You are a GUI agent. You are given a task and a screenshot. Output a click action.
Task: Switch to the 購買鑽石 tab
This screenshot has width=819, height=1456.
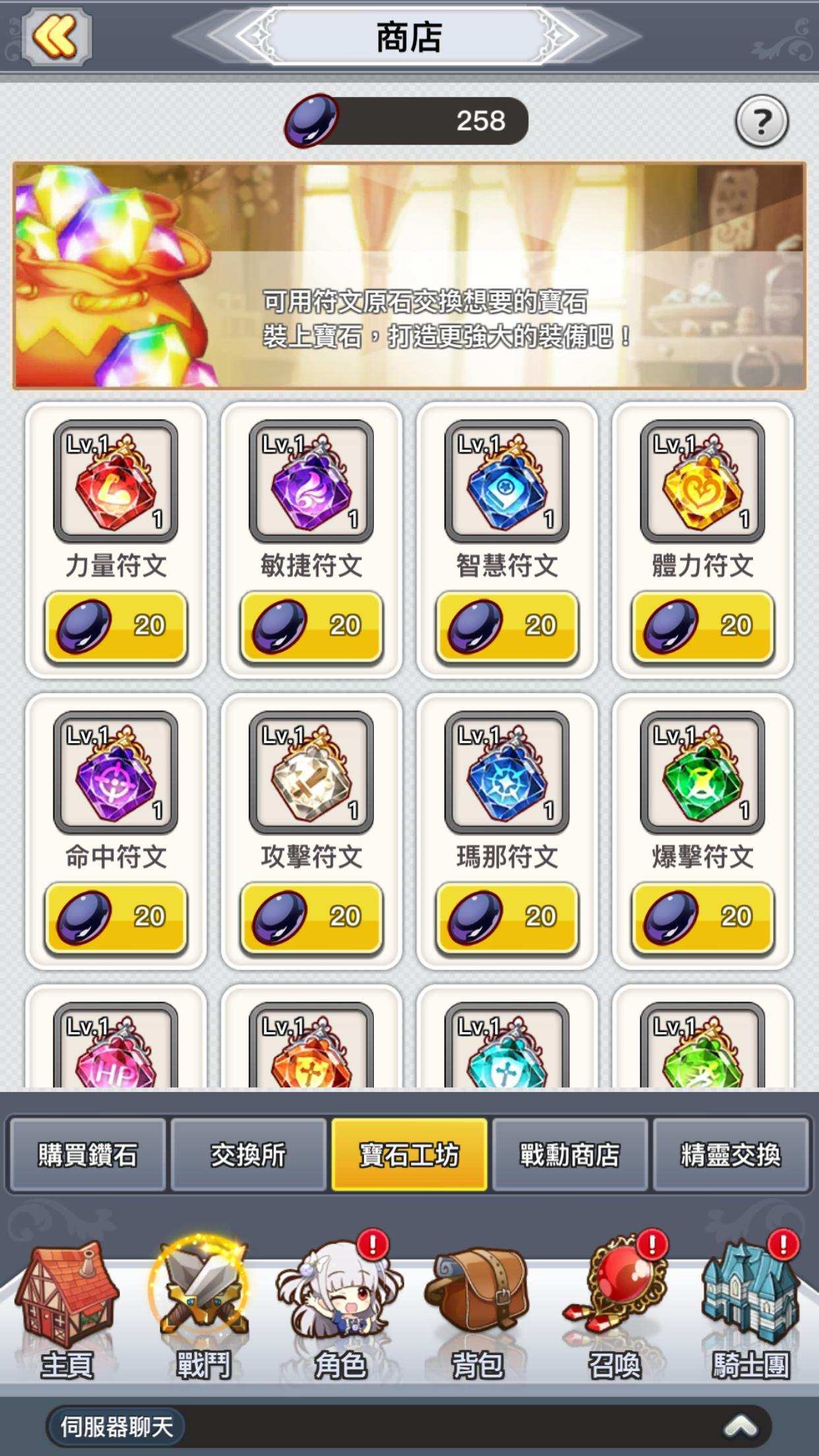(88, 1155)
